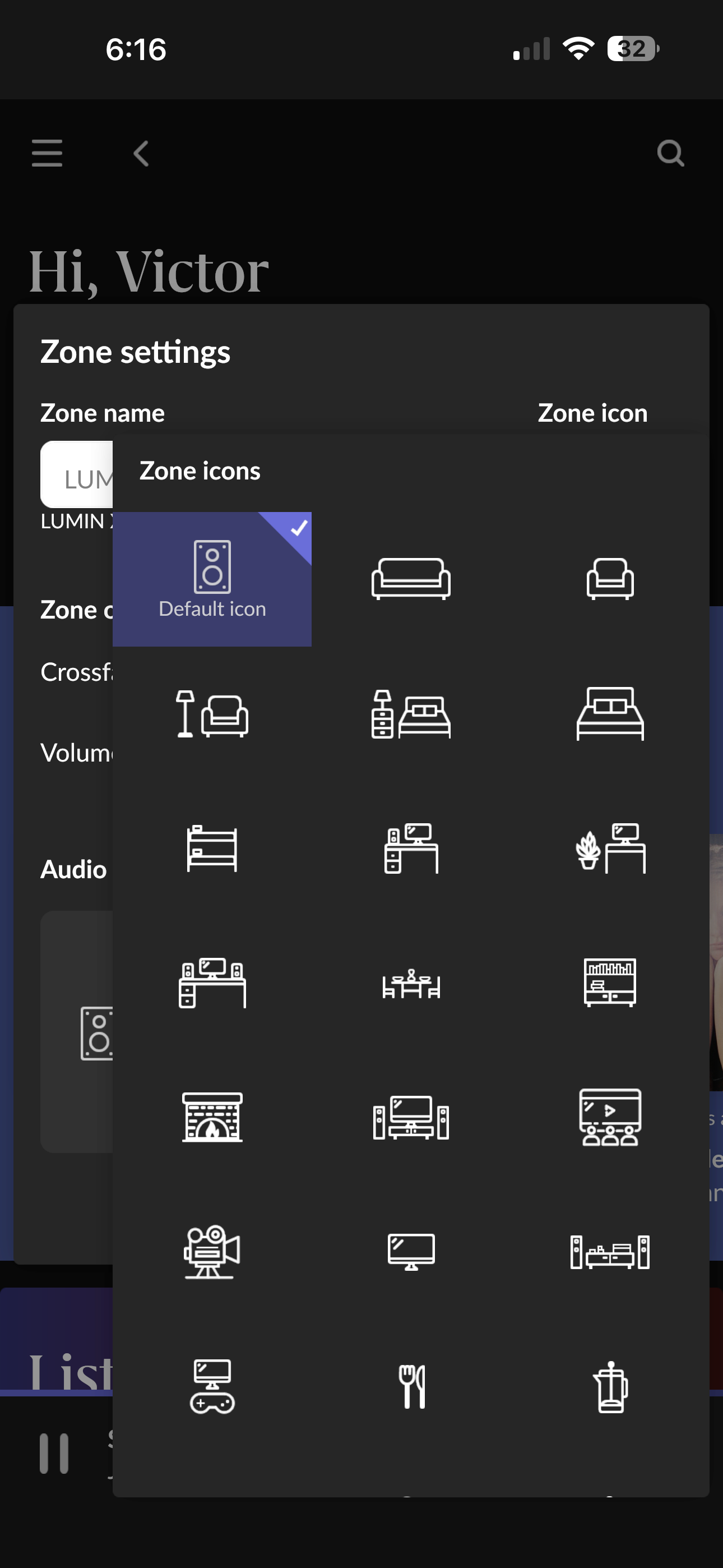
Task: Pause the current playback
Action: tap(54, 1454)
